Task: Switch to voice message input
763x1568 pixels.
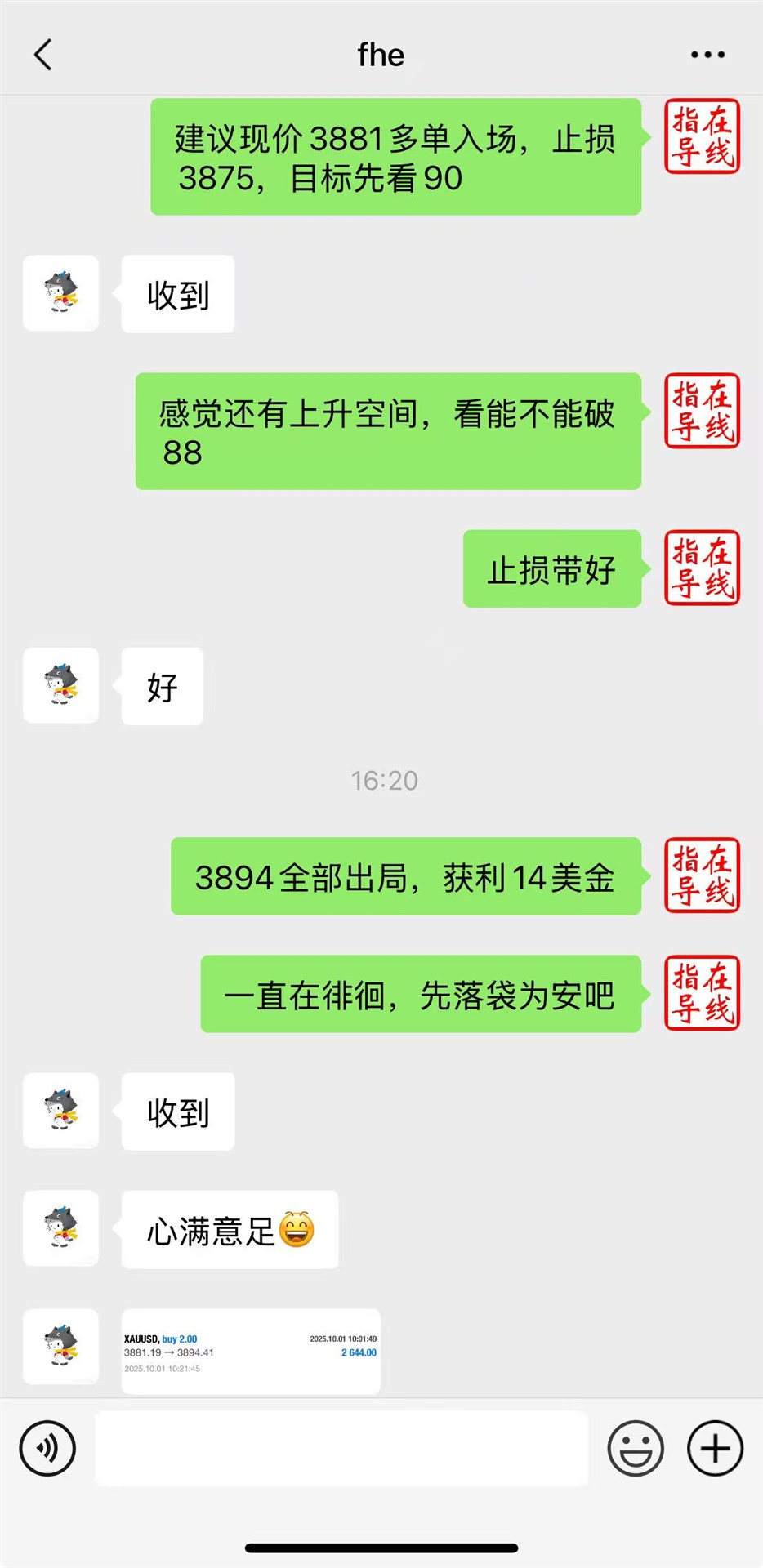Action: [47, 1449]
